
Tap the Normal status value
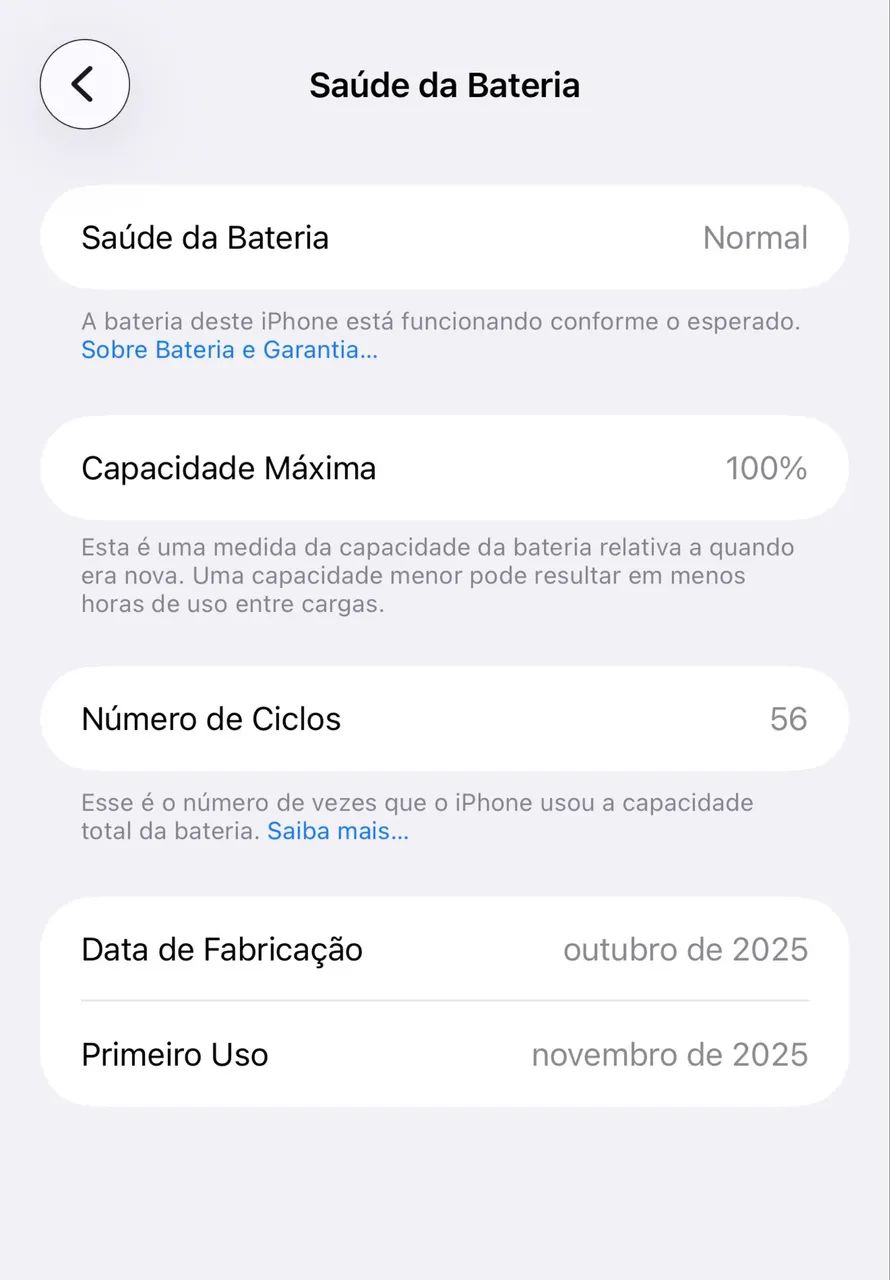[x=756, y=237]
